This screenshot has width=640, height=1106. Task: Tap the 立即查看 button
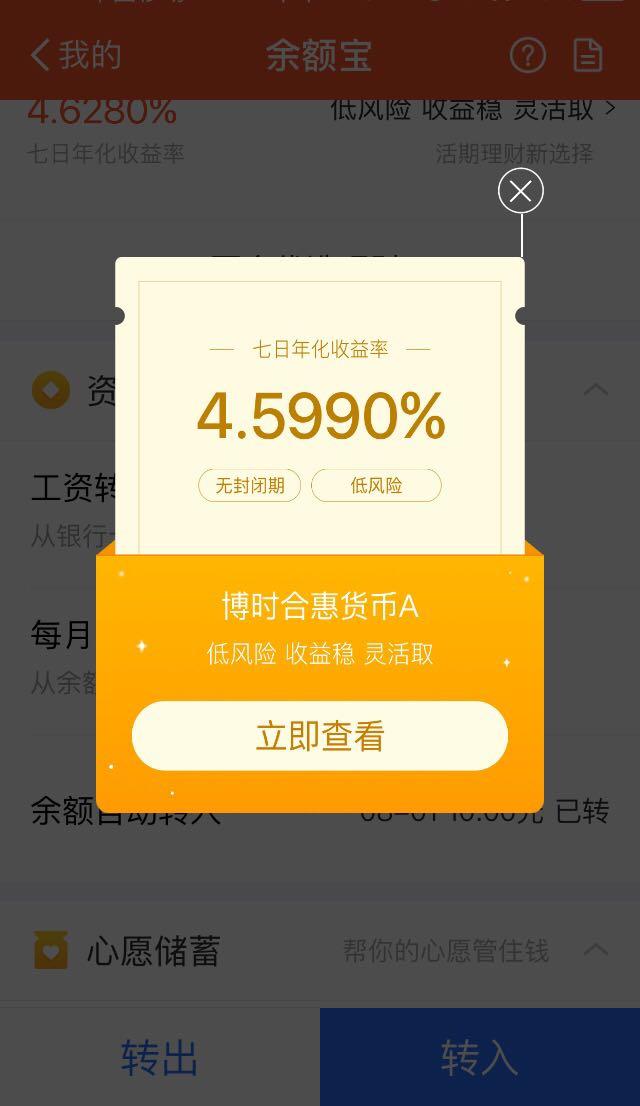coord(320,736)
